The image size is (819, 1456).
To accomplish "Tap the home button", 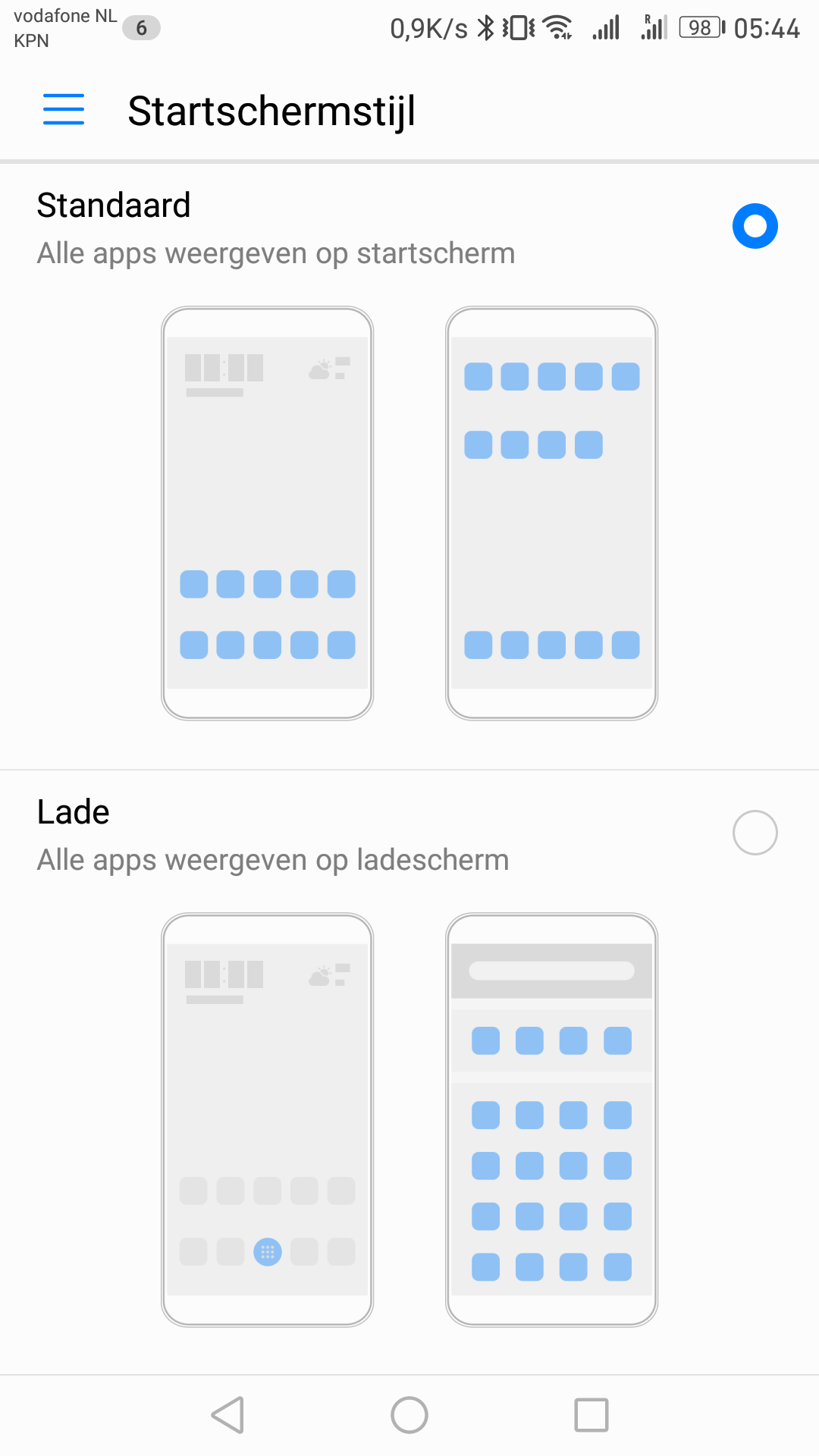I will [x=409, y=1415].
